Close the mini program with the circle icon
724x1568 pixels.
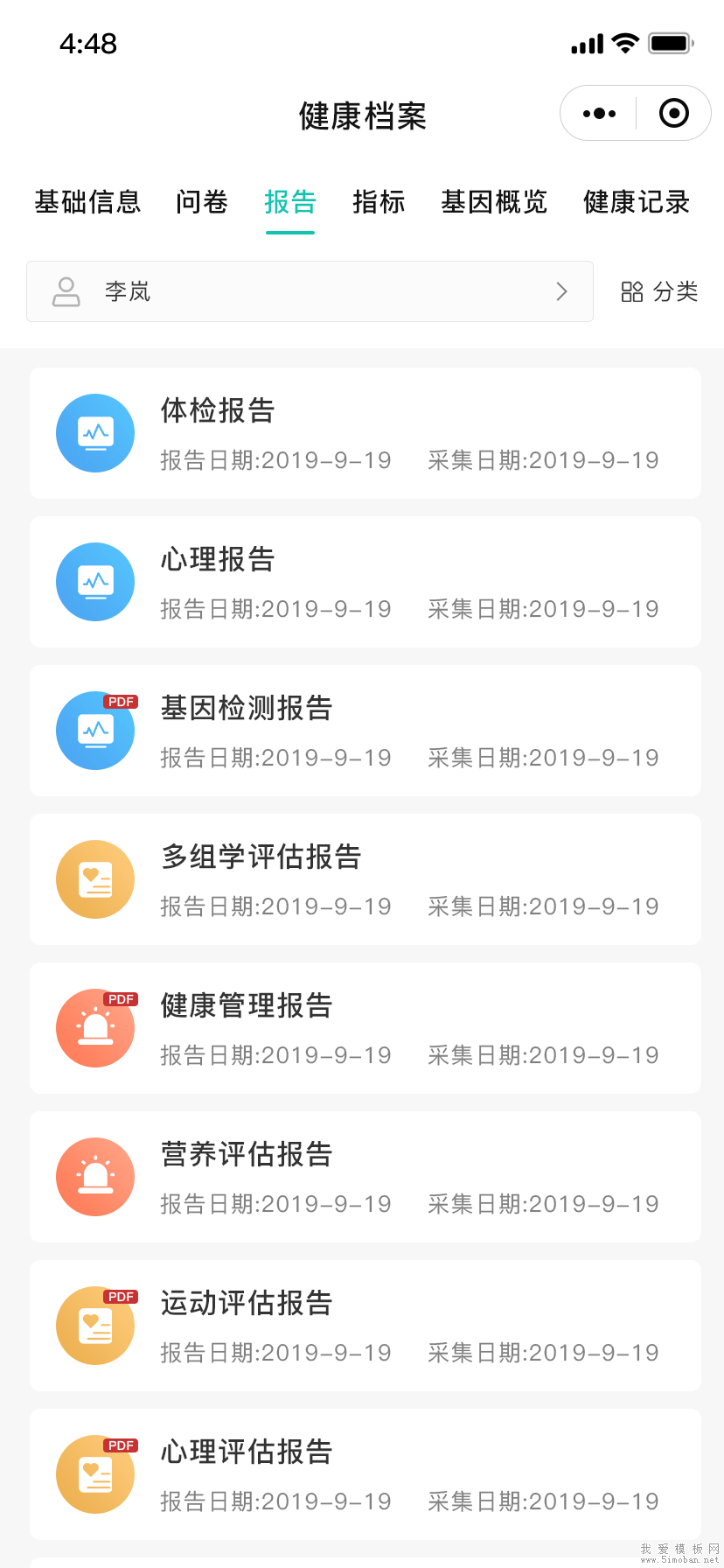tap(673, 114)
